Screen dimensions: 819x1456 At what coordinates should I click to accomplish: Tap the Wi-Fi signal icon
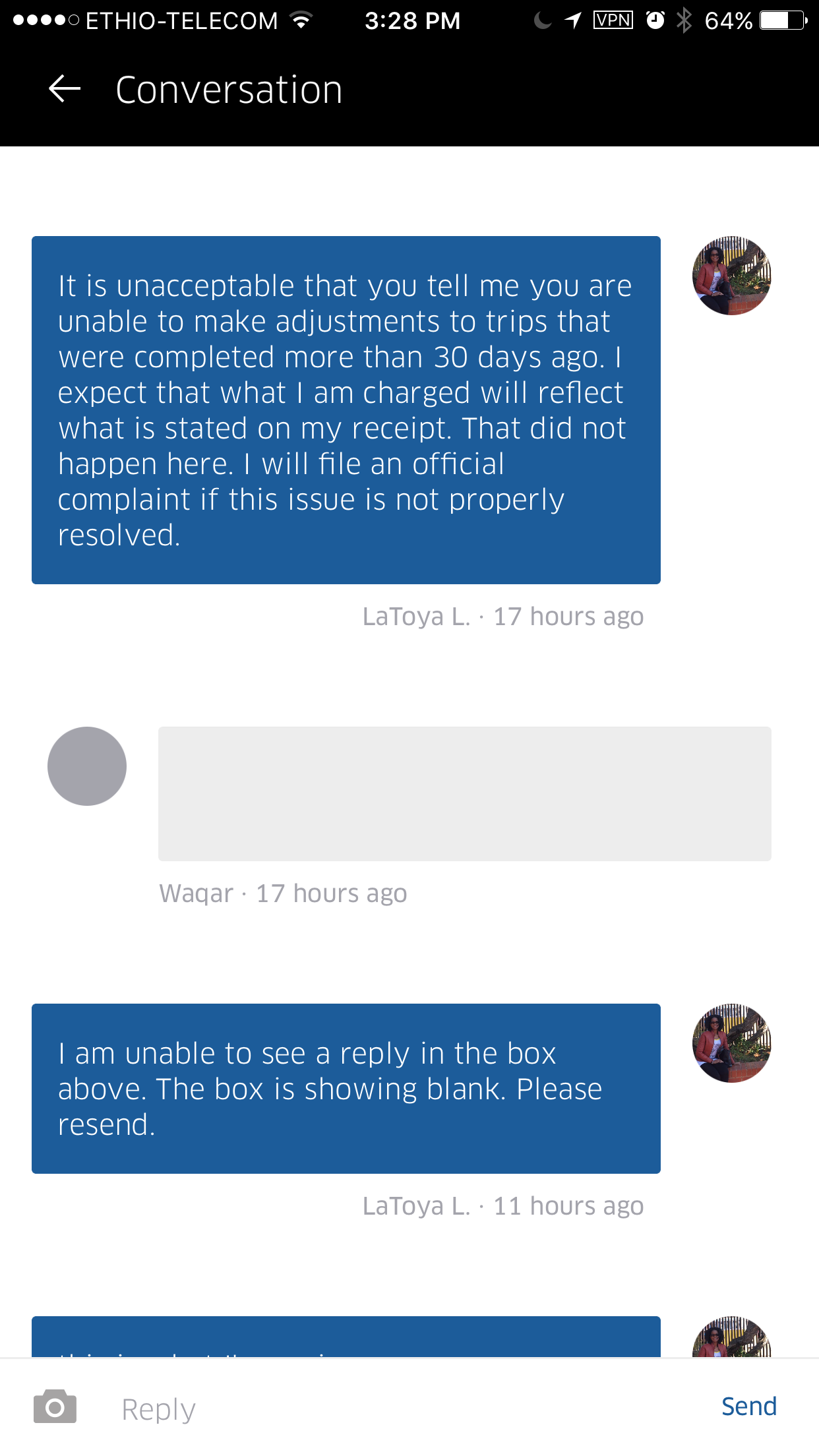(x=301, y=20)
